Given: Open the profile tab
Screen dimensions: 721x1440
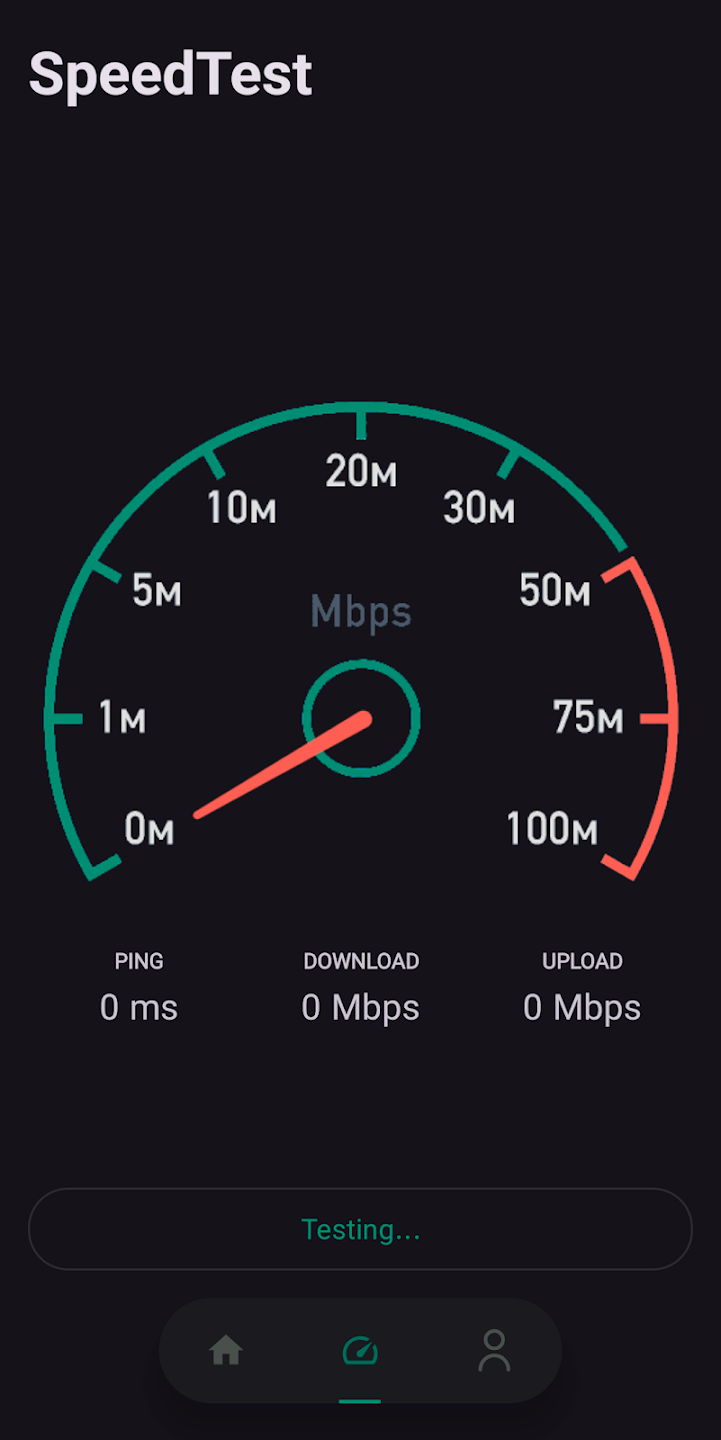Looking at the screenshot, I should (494, 1351).
